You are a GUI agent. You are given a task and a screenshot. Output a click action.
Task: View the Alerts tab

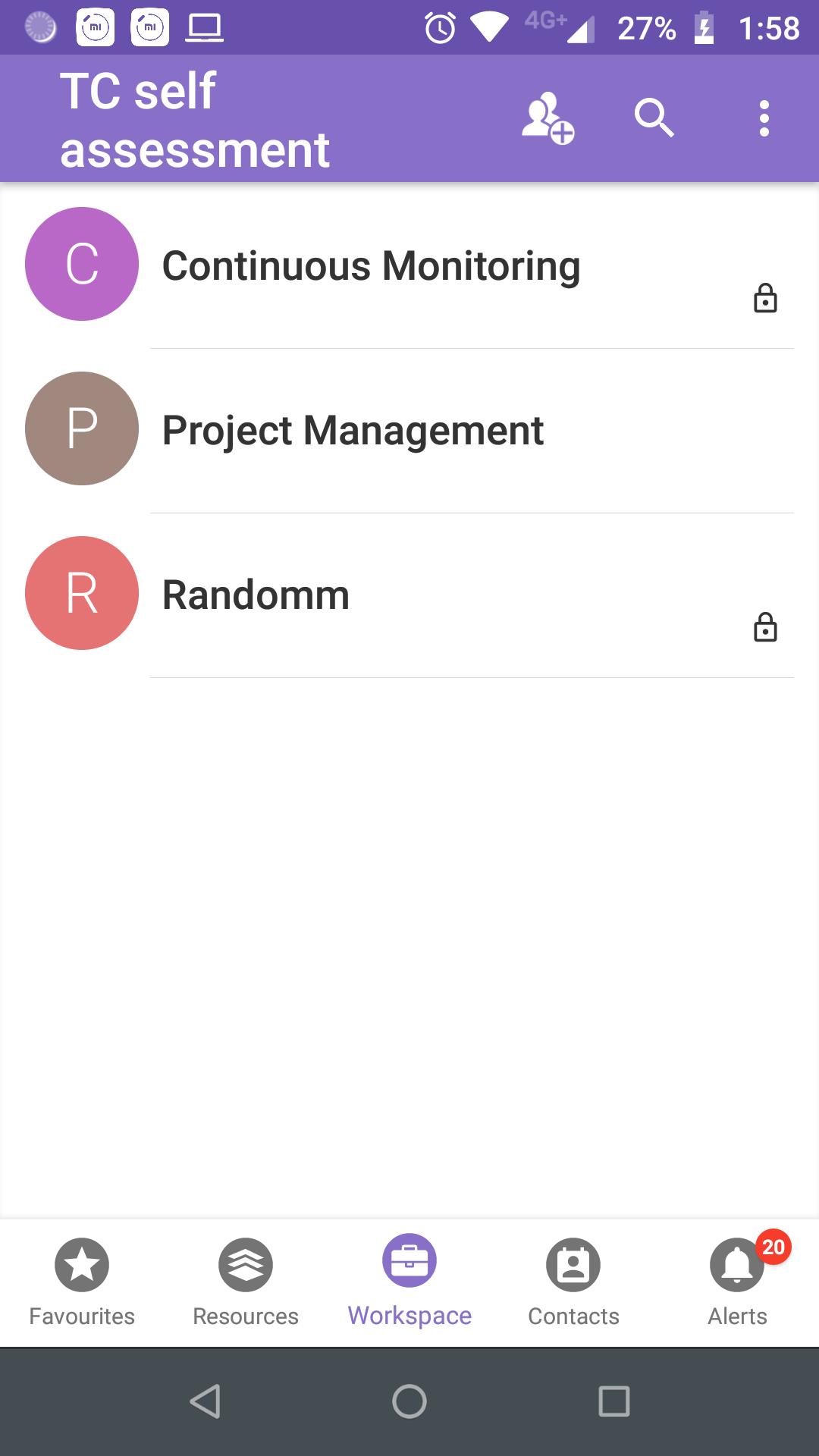[737, 1282]
